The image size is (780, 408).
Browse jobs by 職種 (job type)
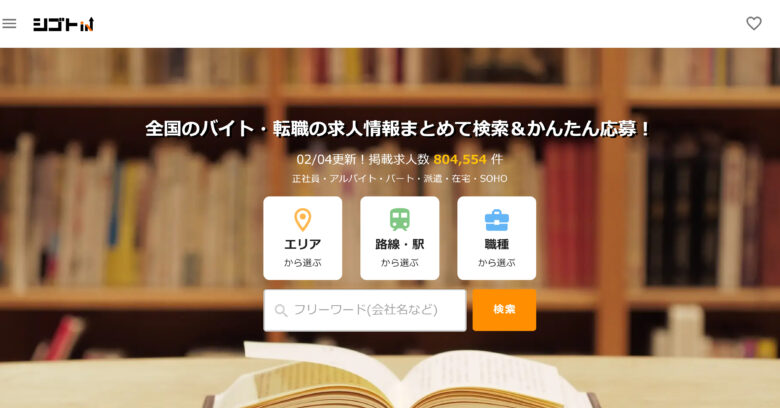pyautogui.click(x=496, y=238)
